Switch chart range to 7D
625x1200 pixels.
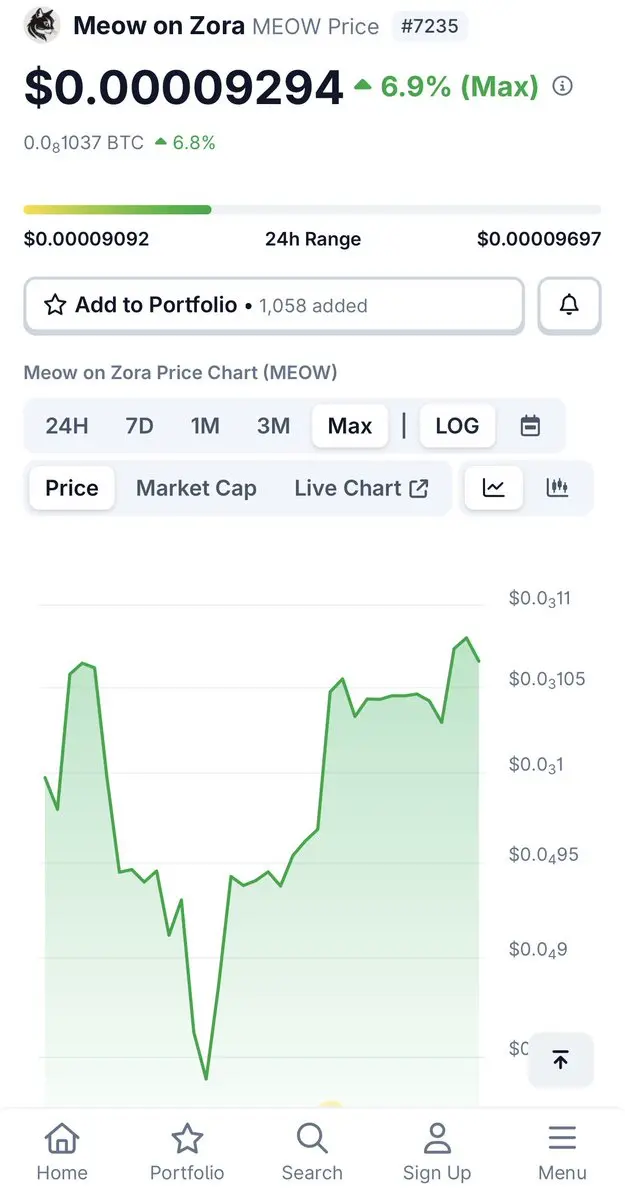tap(140, 426)
